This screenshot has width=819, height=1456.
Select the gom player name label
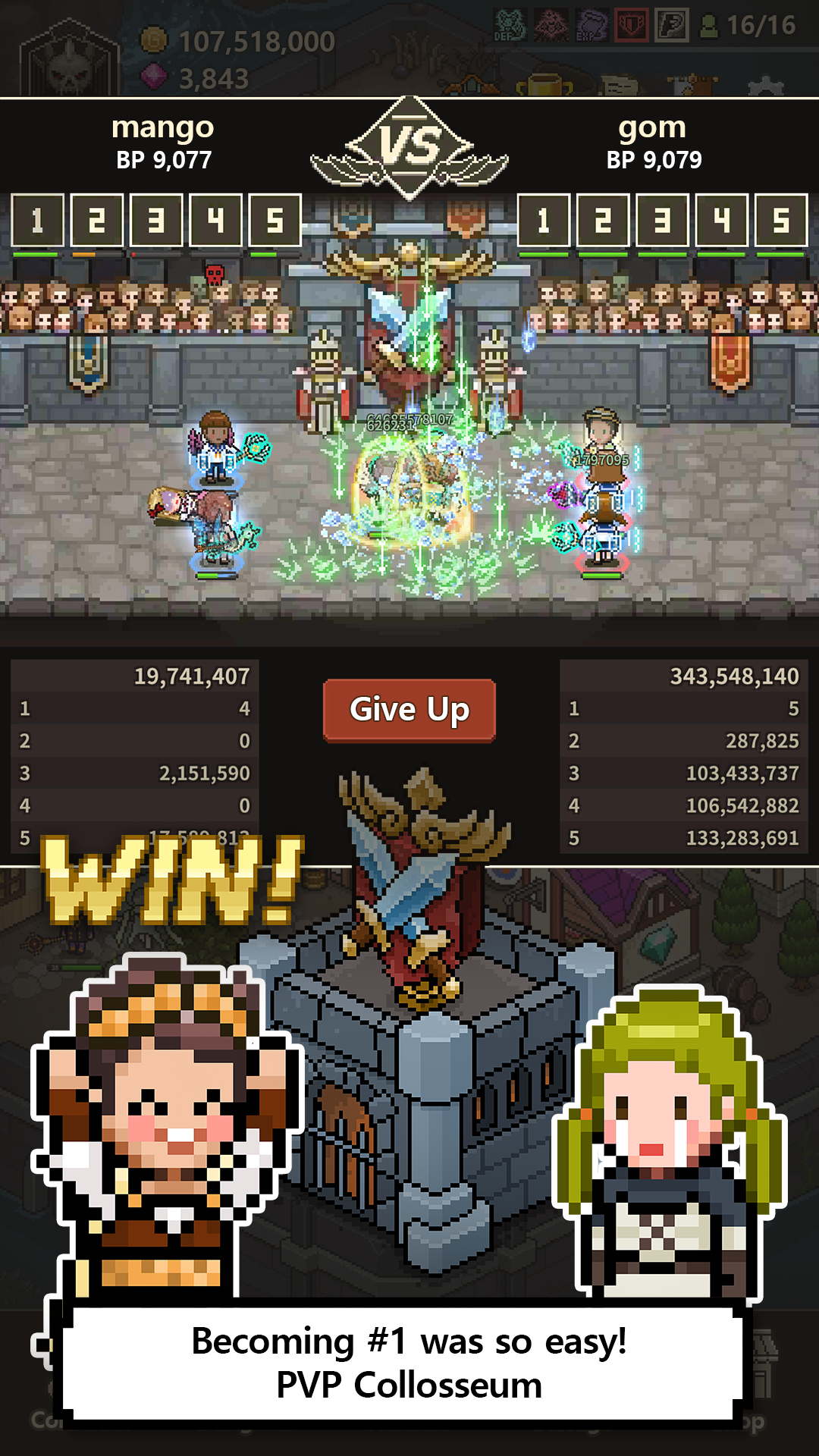click(x=654, y=127)
